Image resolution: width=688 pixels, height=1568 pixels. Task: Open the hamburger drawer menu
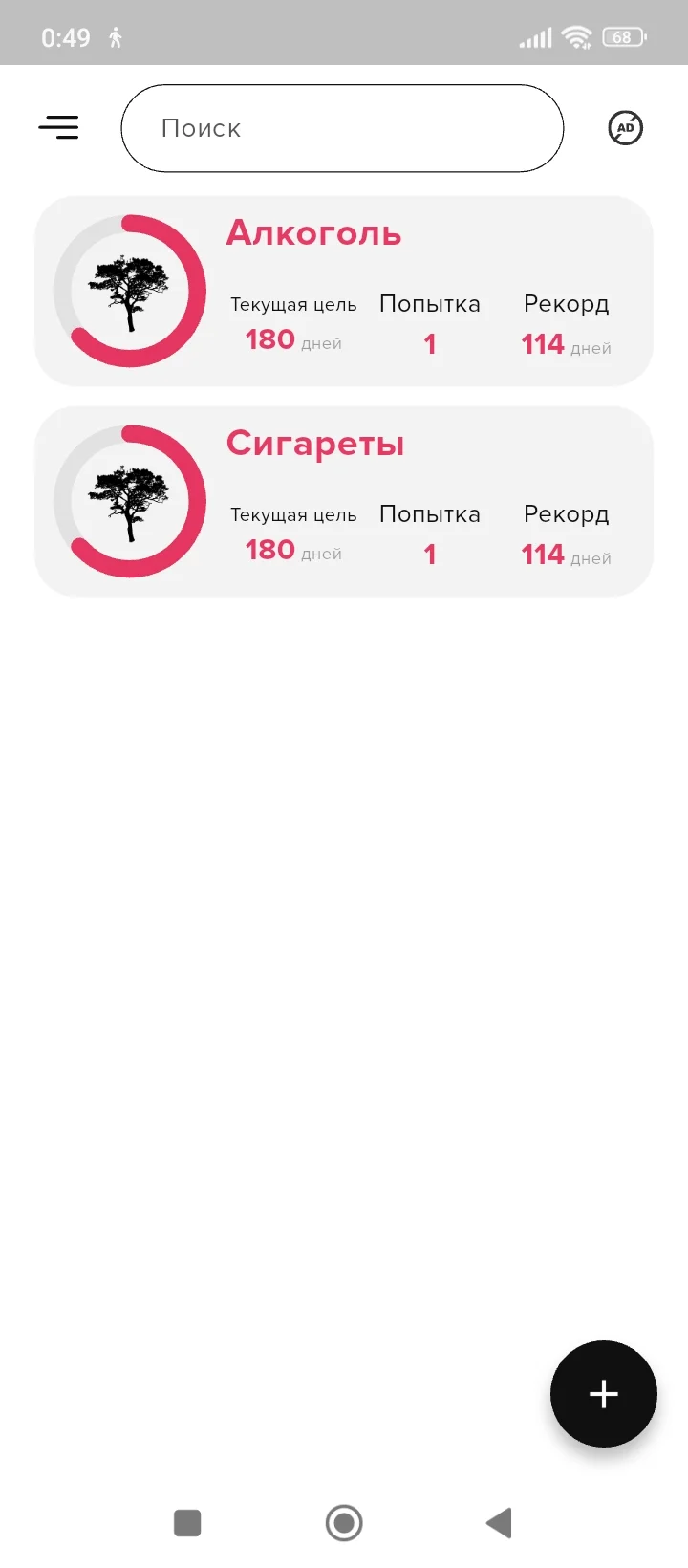(x=58, y=127)
